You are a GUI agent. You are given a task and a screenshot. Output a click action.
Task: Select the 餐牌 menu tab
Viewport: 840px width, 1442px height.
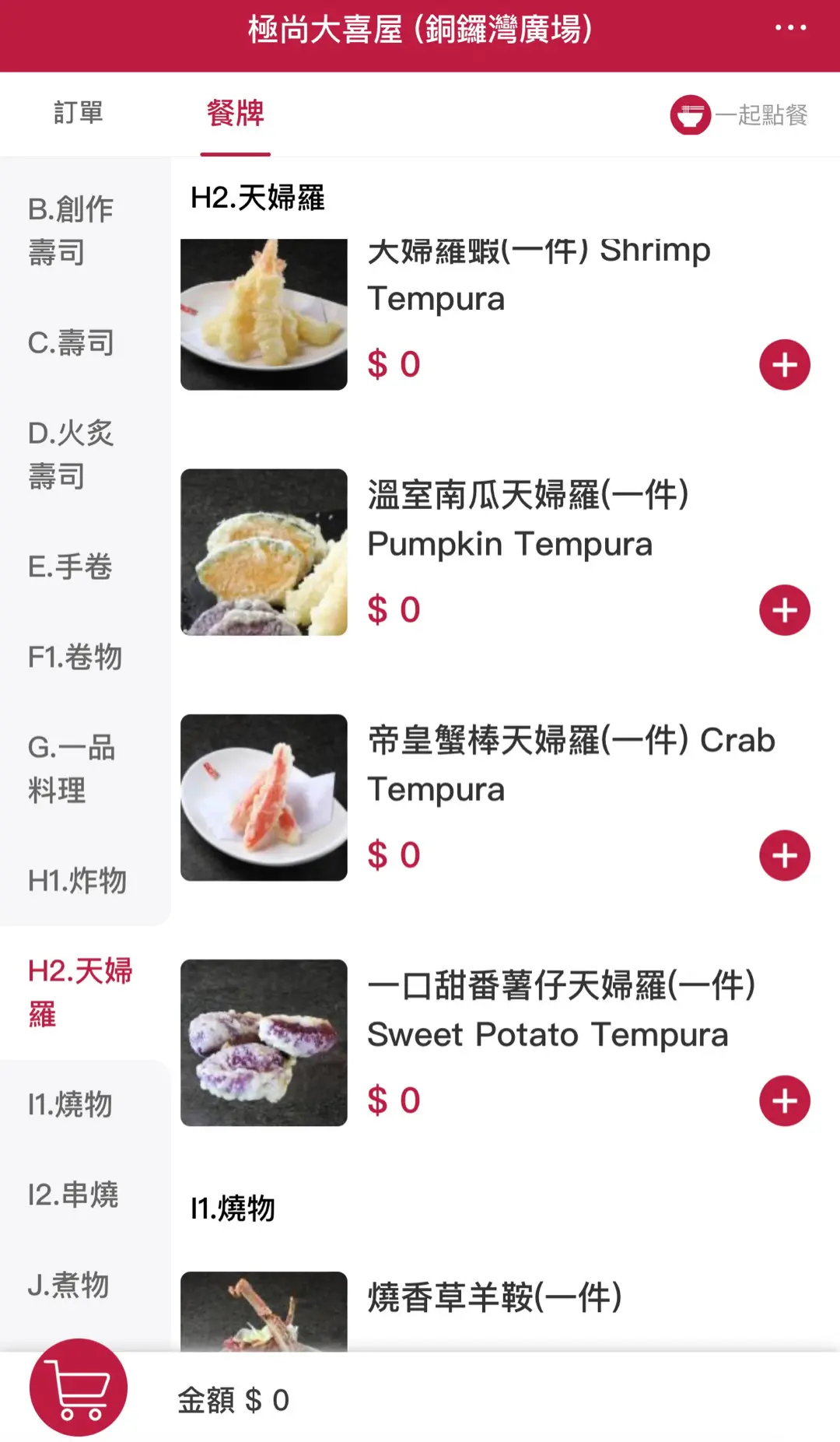[x=235, y=114]
